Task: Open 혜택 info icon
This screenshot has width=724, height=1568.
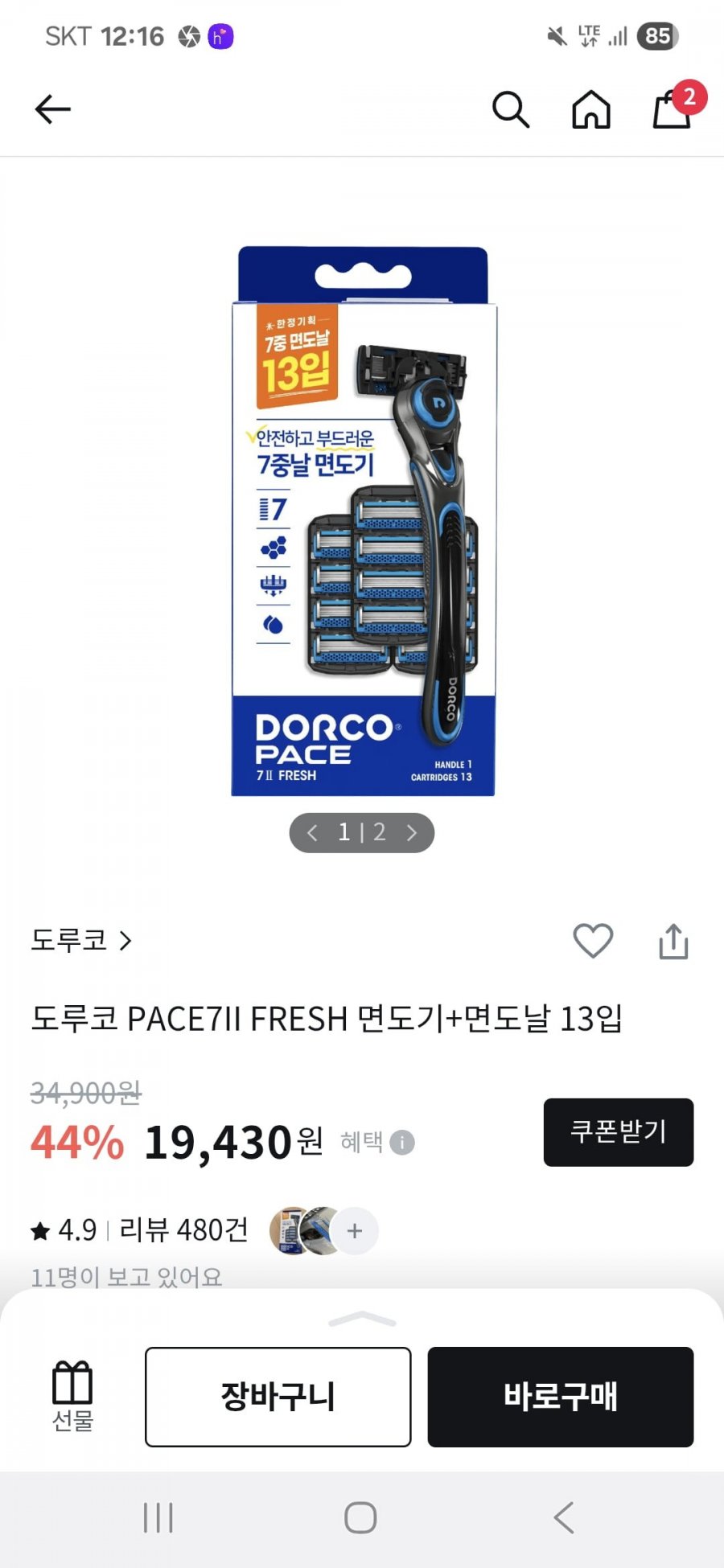Action: click(x=401, y=1142)
